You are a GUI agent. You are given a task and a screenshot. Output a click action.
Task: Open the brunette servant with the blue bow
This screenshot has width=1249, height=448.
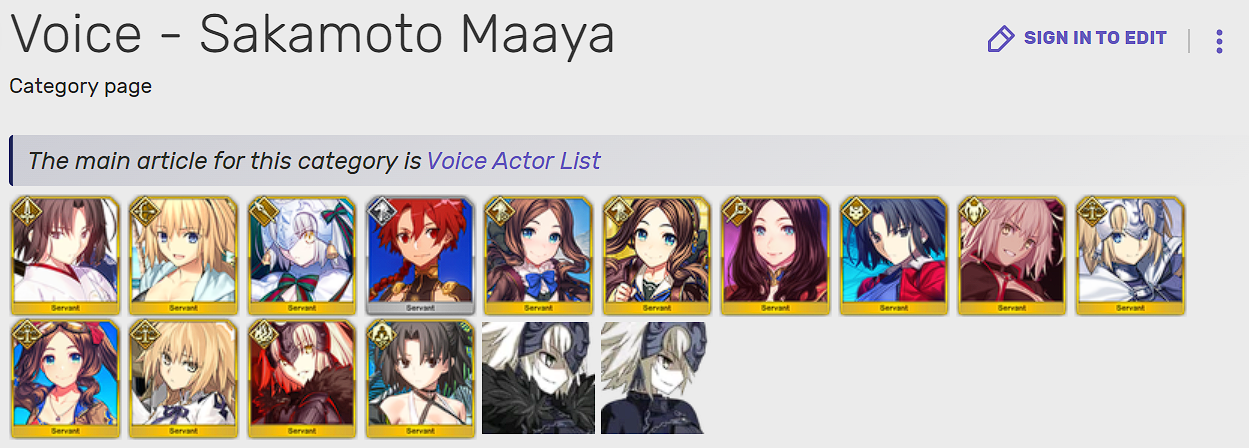tap(539, 255)
